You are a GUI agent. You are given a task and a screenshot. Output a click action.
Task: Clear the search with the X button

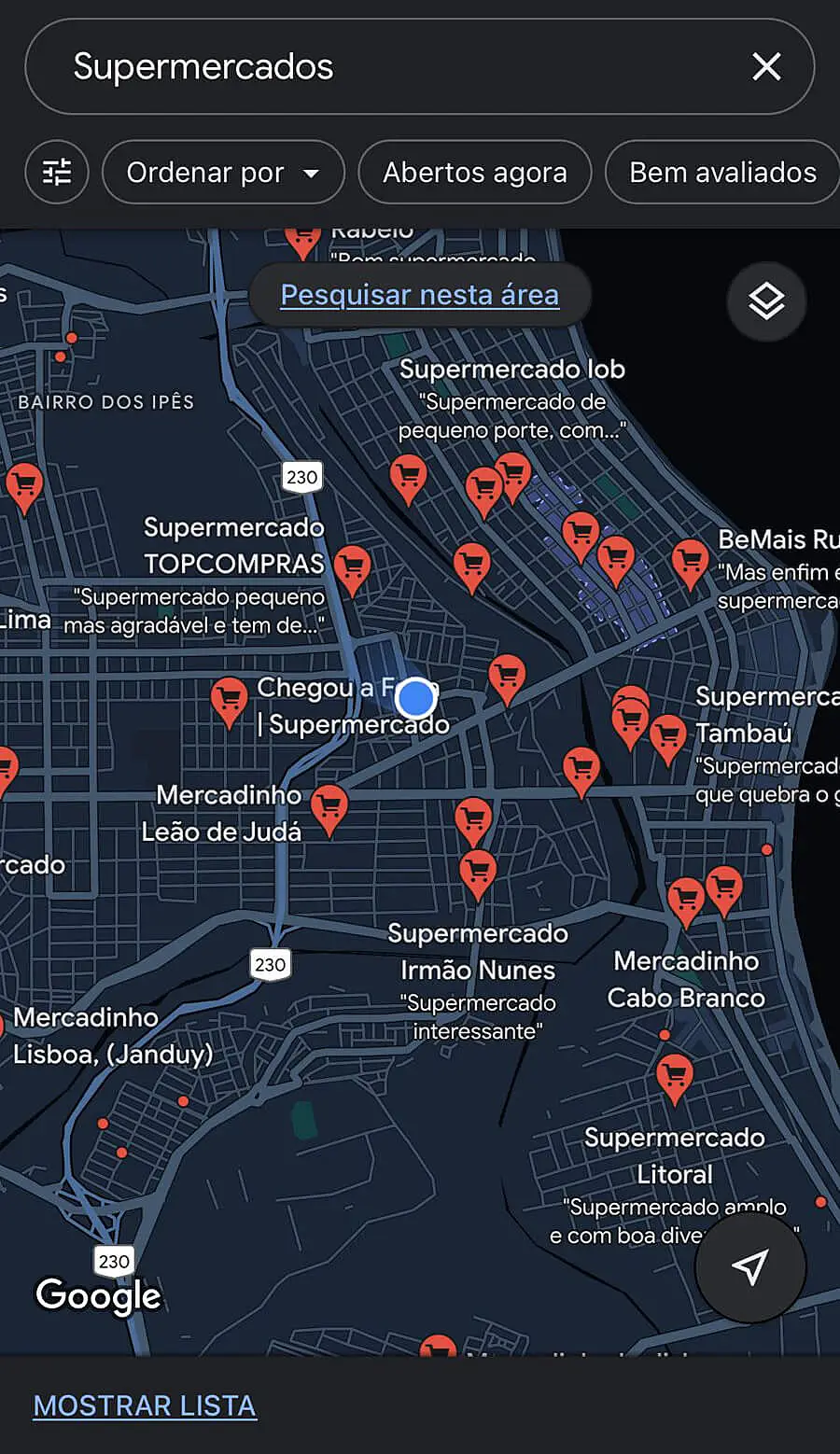click(766, 66)
